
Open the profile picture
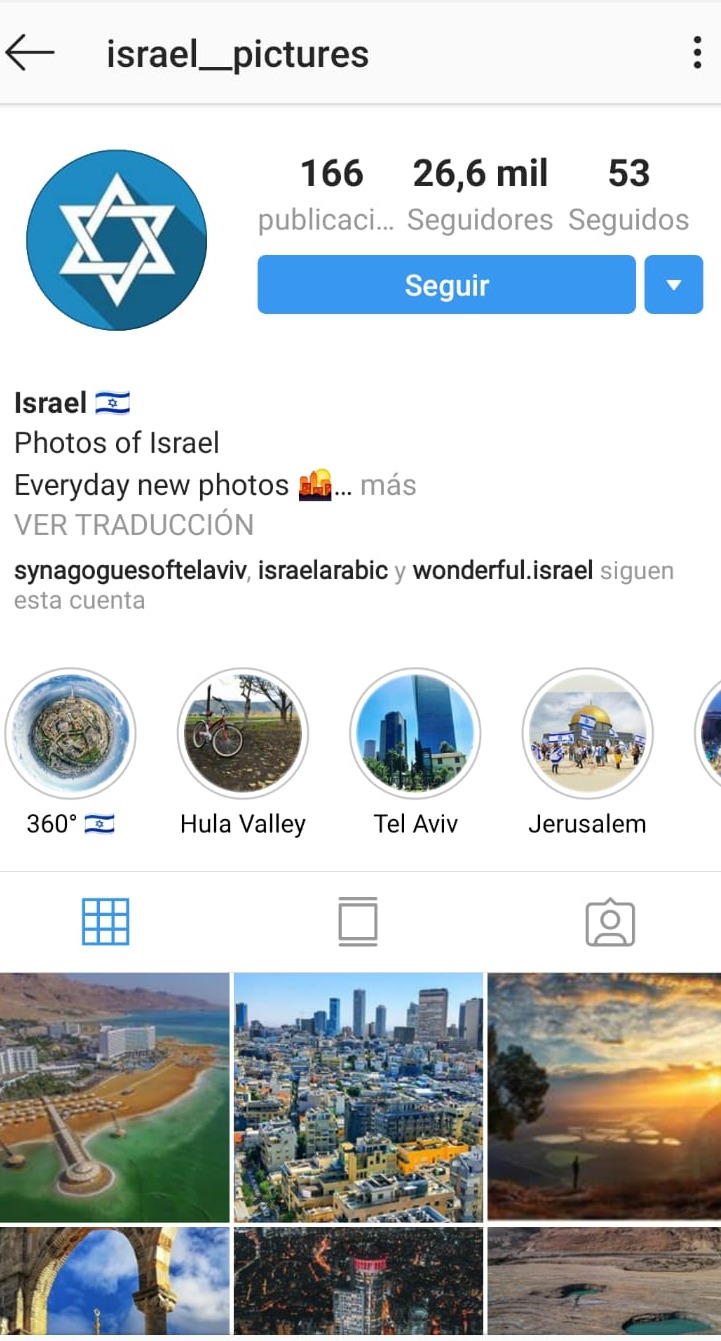click(x=116, y=240)
